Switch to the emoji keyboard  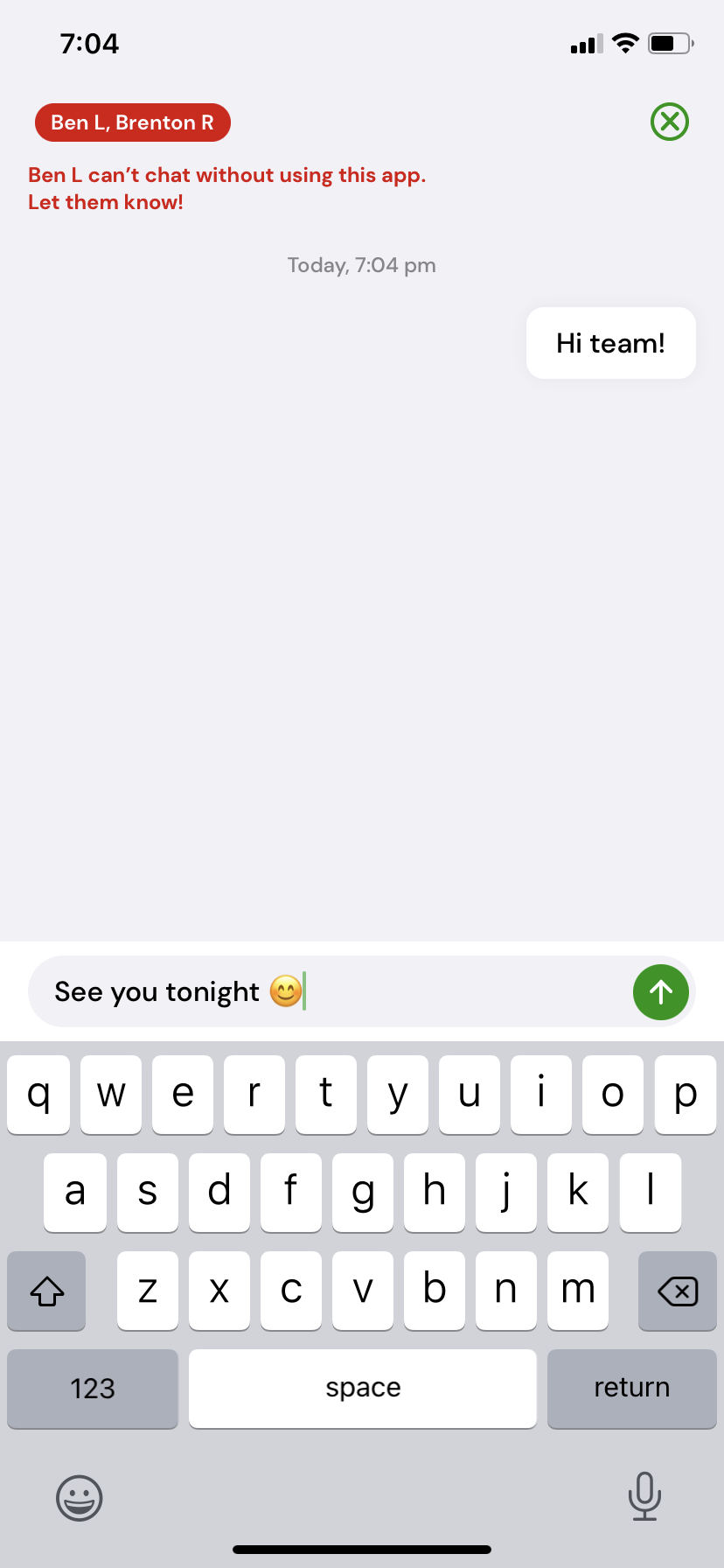point(80,1498)
